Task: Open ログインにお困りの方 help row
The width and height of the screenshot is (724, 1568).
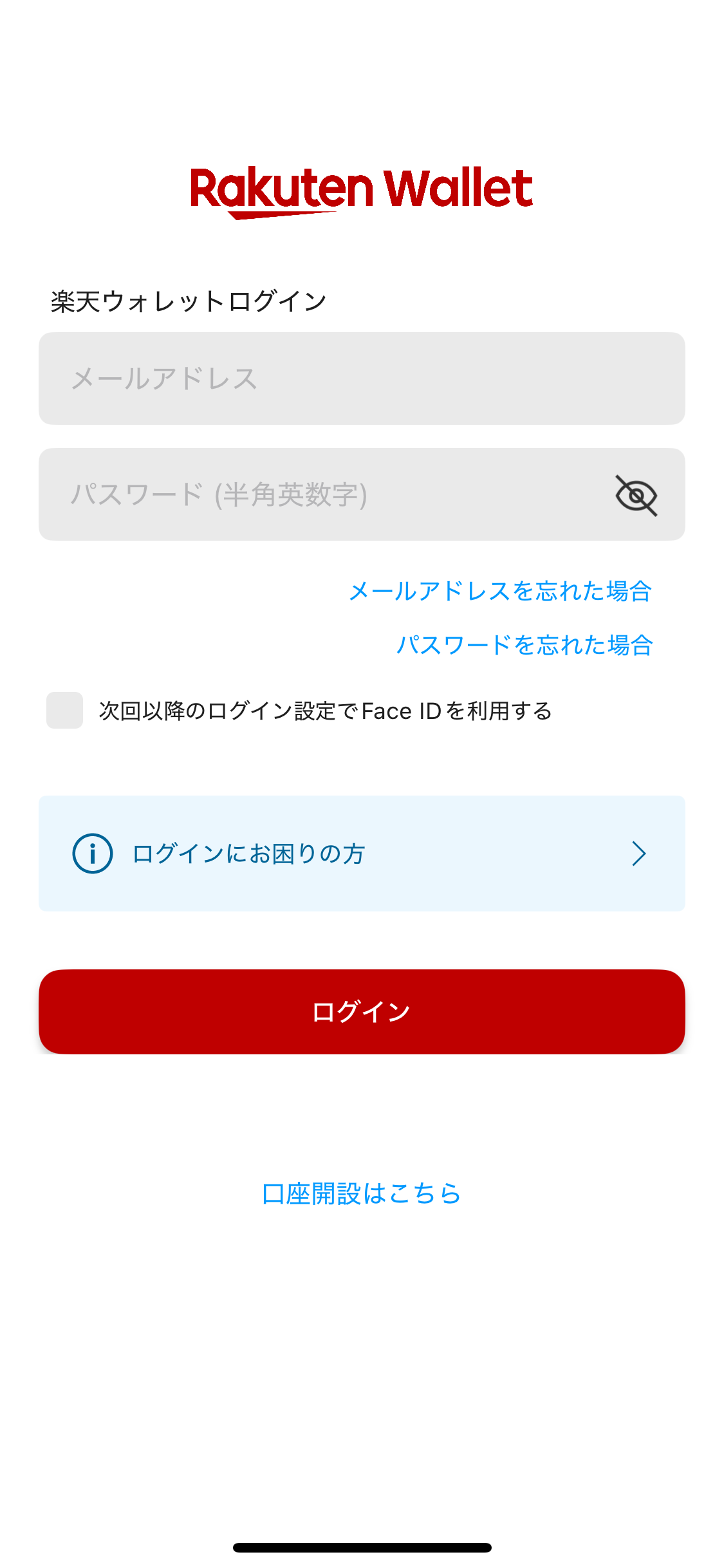Action: [x=362, y=854]
